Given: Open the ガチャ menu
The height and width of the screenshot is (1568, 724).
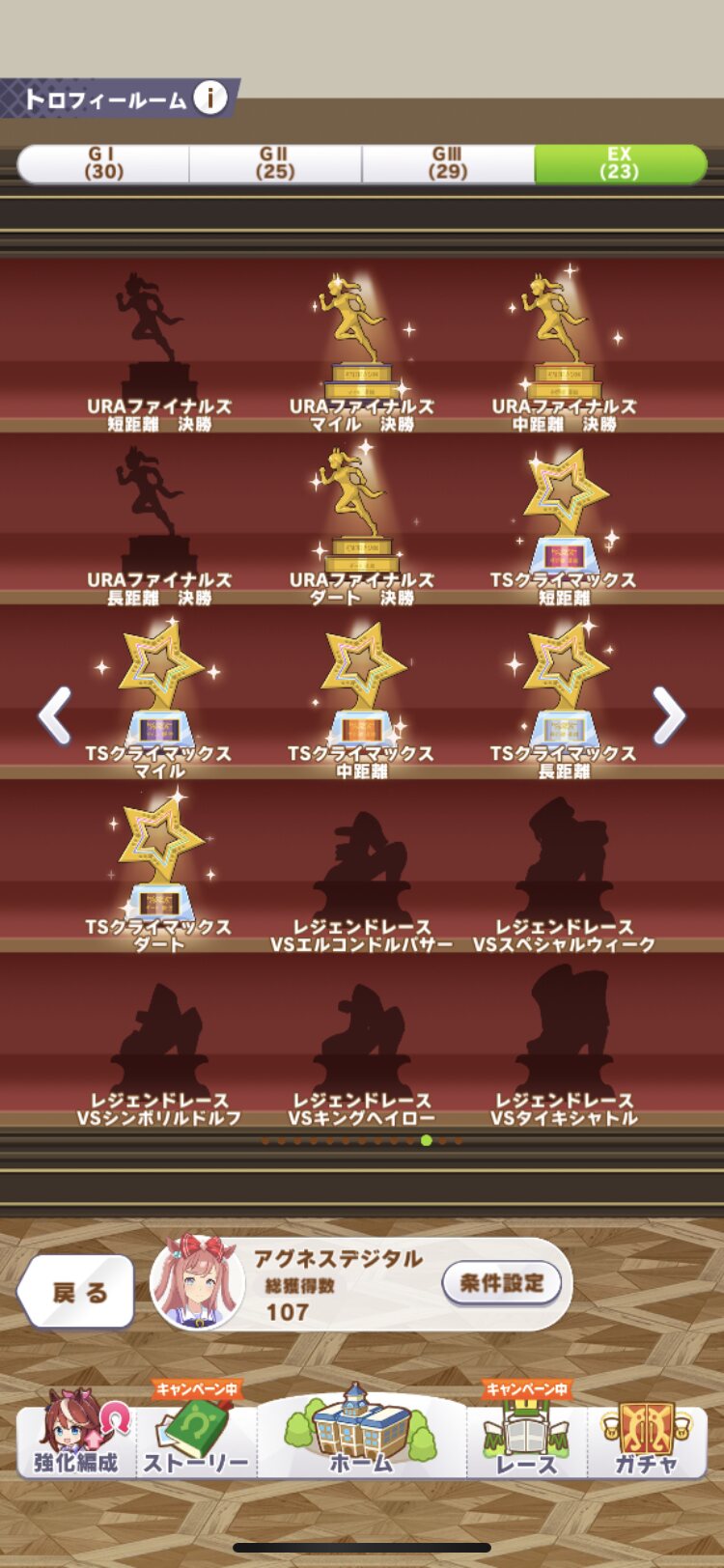Looking at the screenshot, I should click(647, 1434).
